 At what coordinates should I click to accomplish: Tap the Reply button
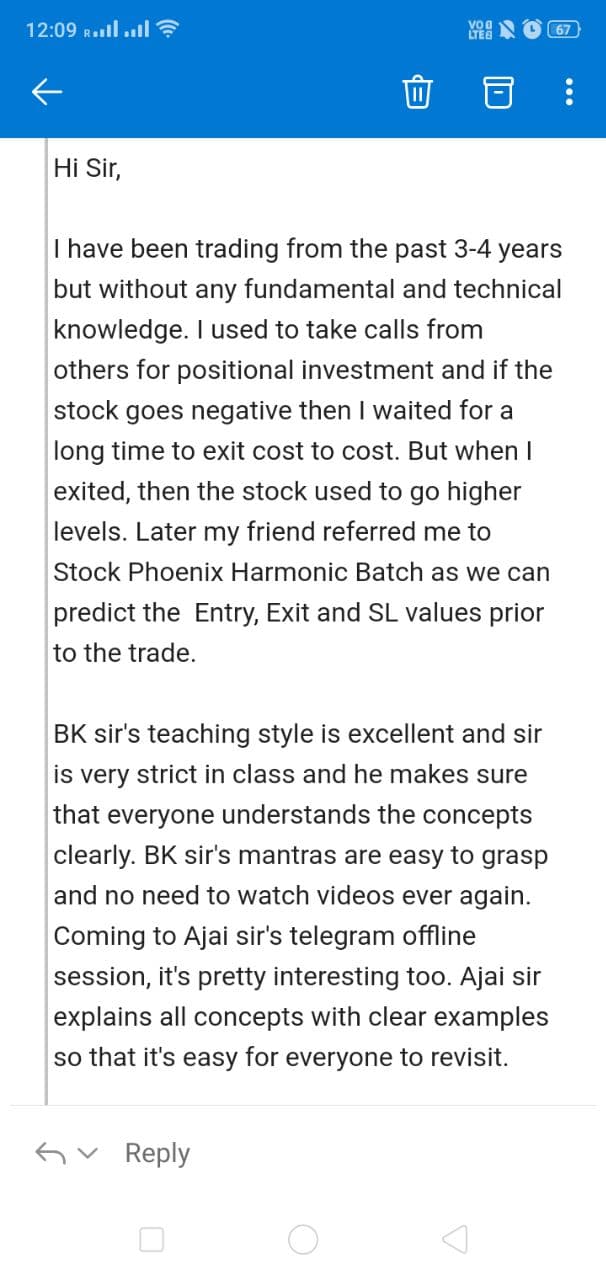point(157,1153)
